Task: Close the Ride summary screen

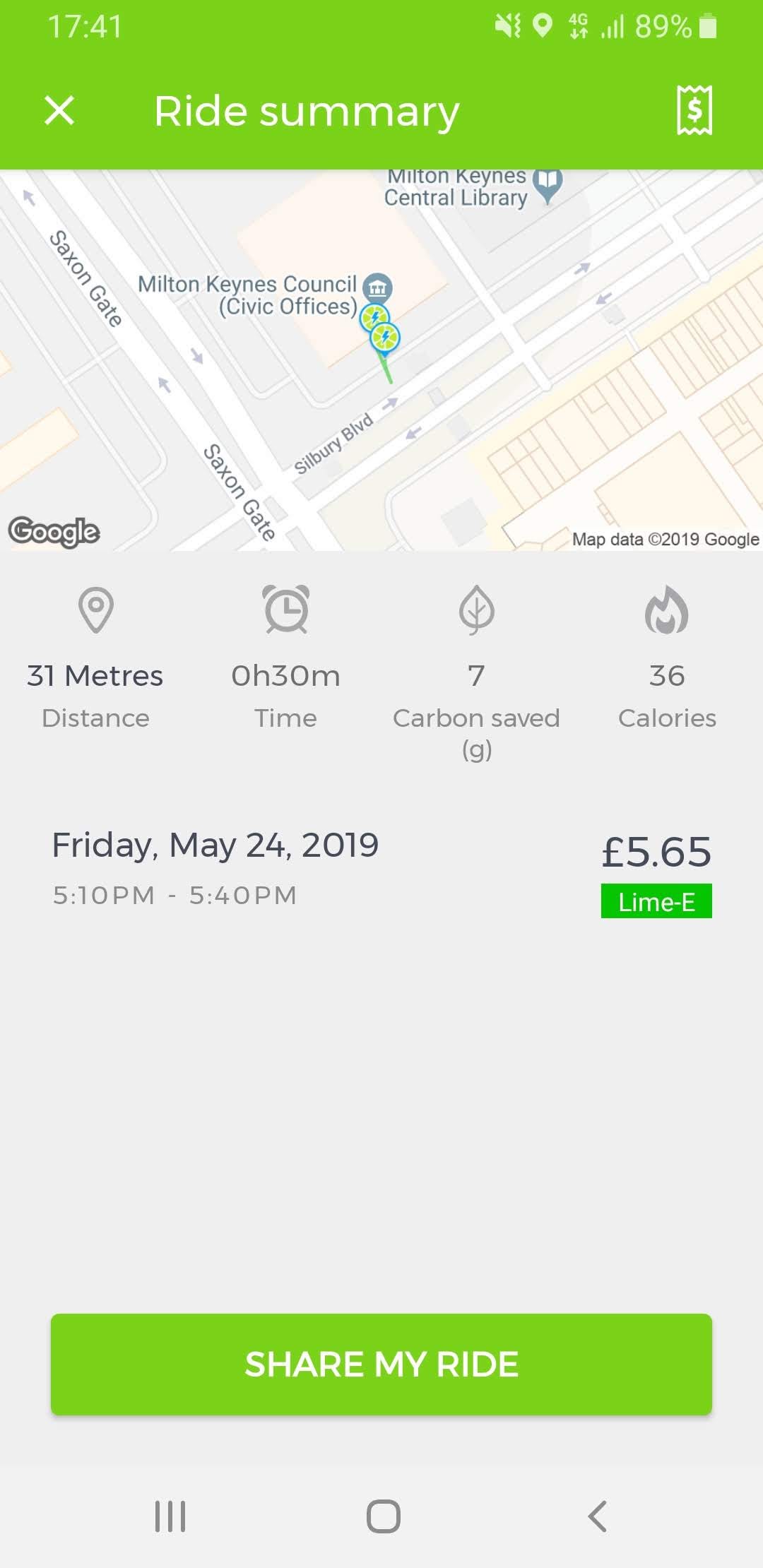Action: click(x=58, y=110)
